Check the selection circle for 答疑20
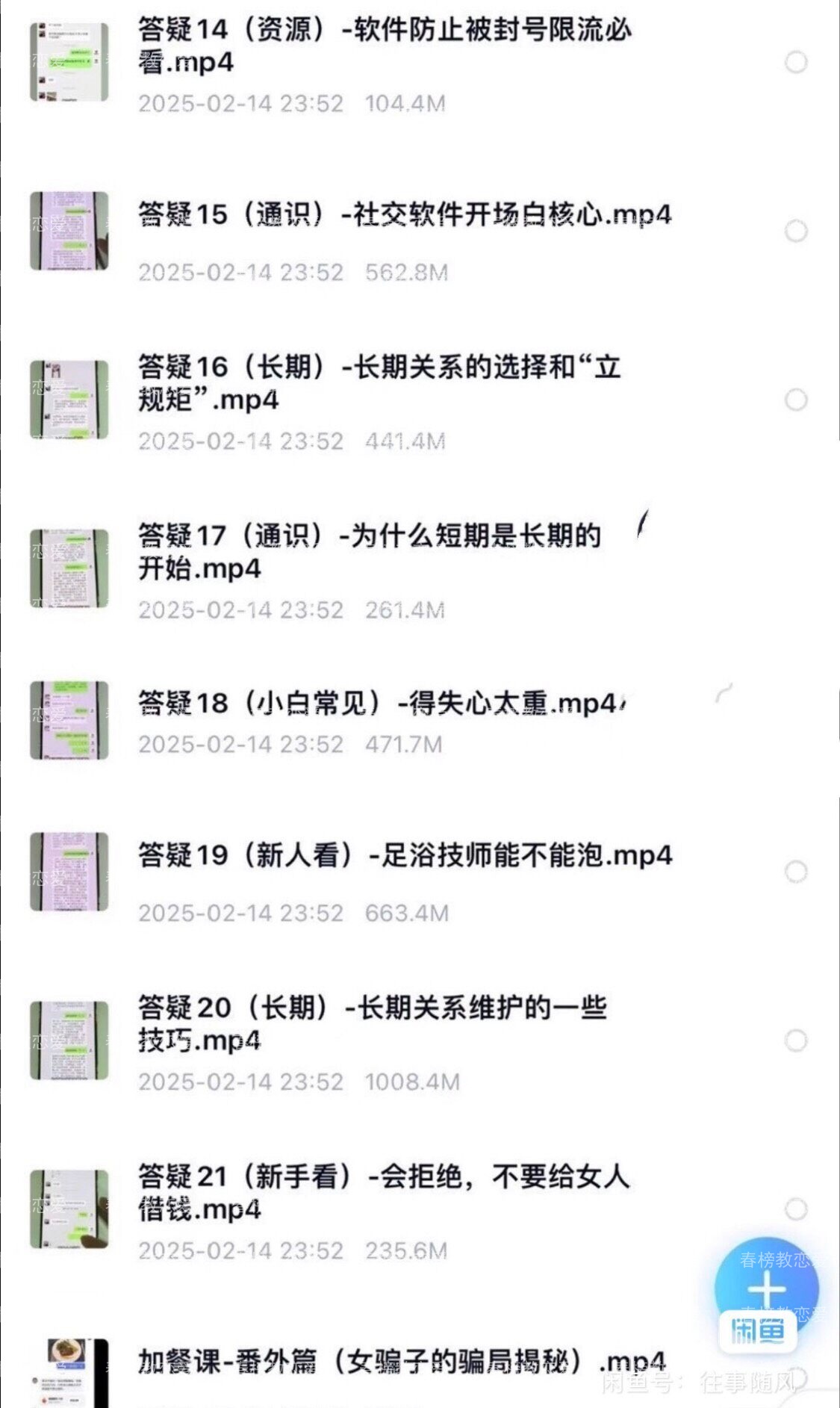The height and width of the screenshot is (1408, 840). tap(796, 1041)
